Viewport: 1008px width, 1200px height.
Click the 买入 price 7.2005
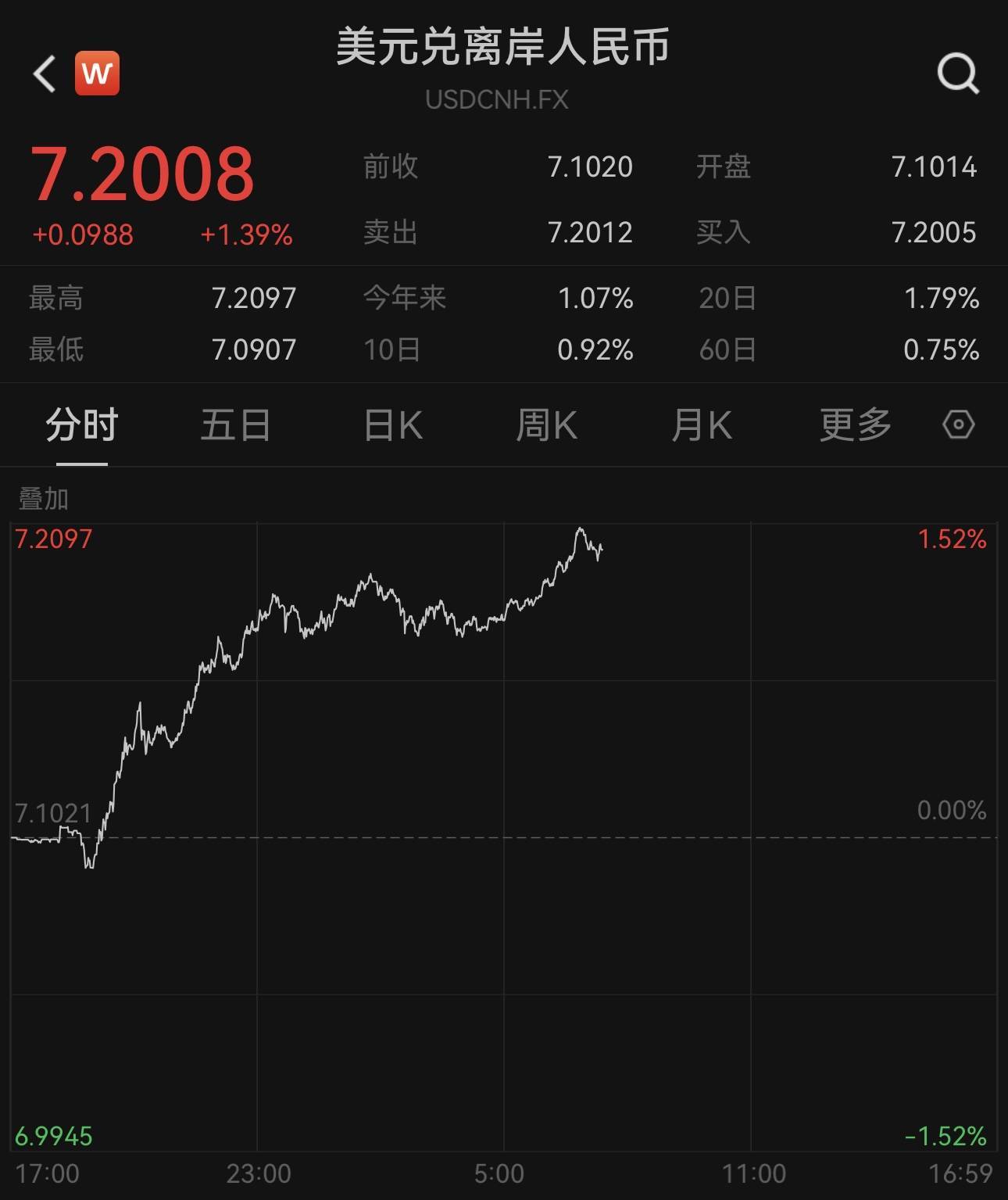(935, 232)
